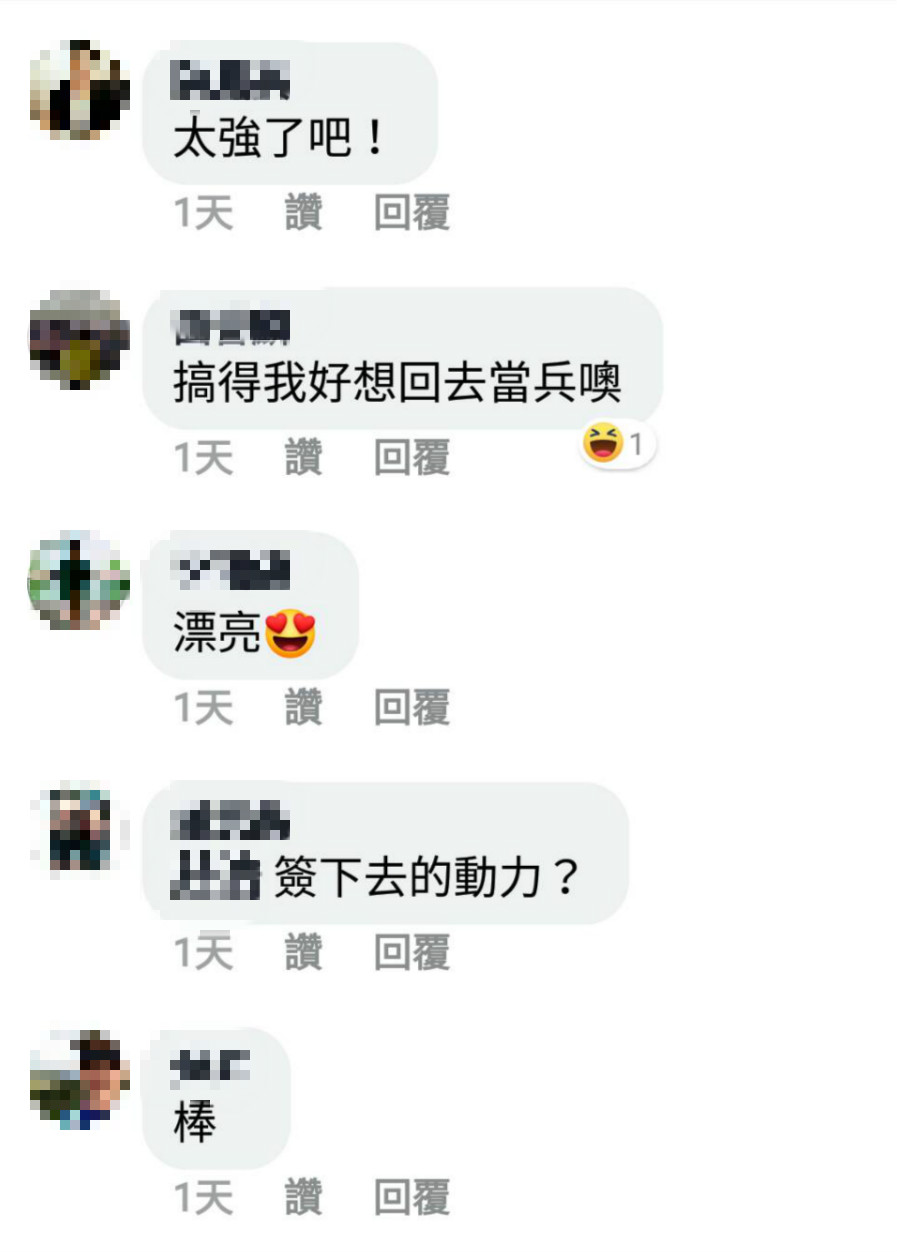Image resolution: width=897 pixels, height=1252 pixels.
Task: Reply to the 棒 comment
Action: 411,1197
